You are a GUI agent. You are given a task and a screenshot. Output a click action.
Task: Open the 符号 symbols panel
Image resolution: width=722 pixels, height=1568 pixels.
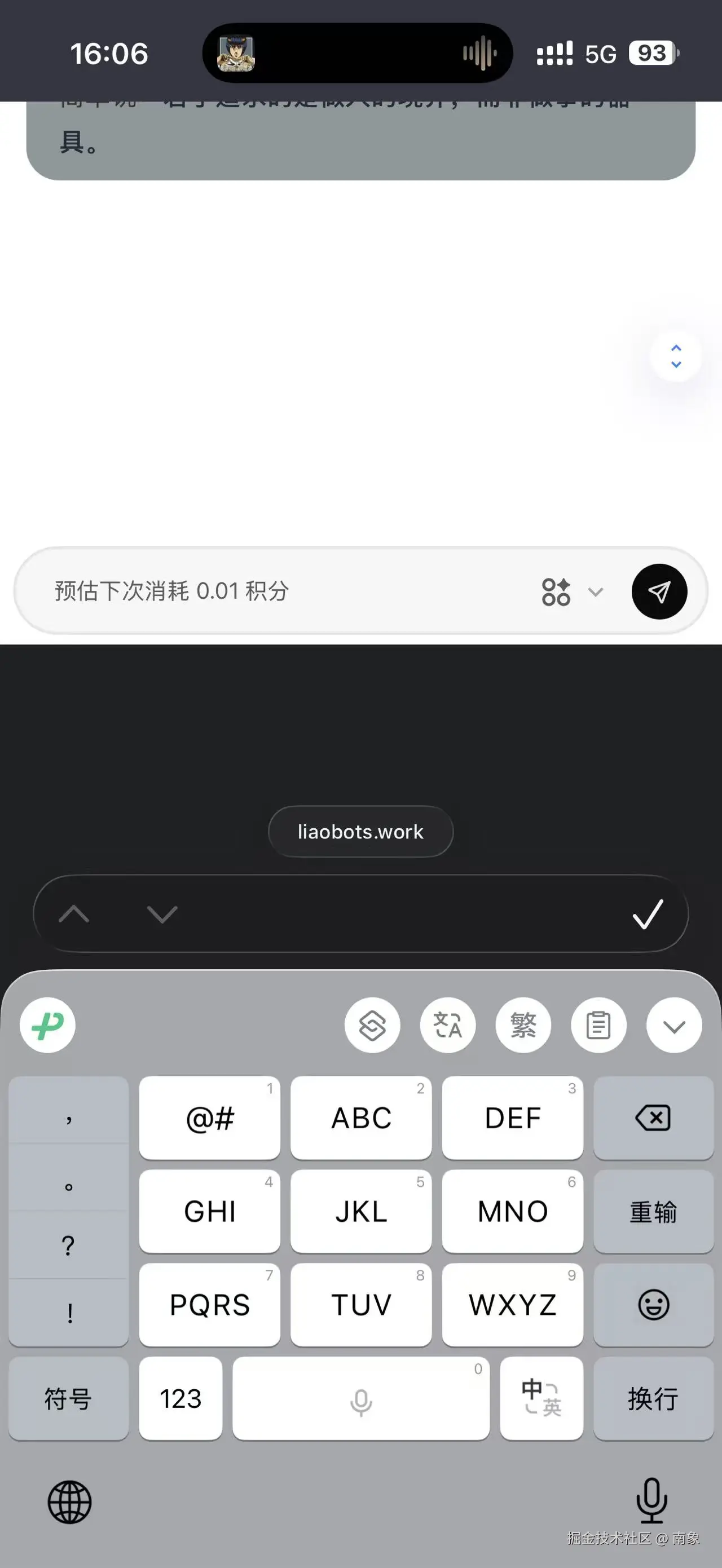pyautogui.click(x=68, y=1398)
